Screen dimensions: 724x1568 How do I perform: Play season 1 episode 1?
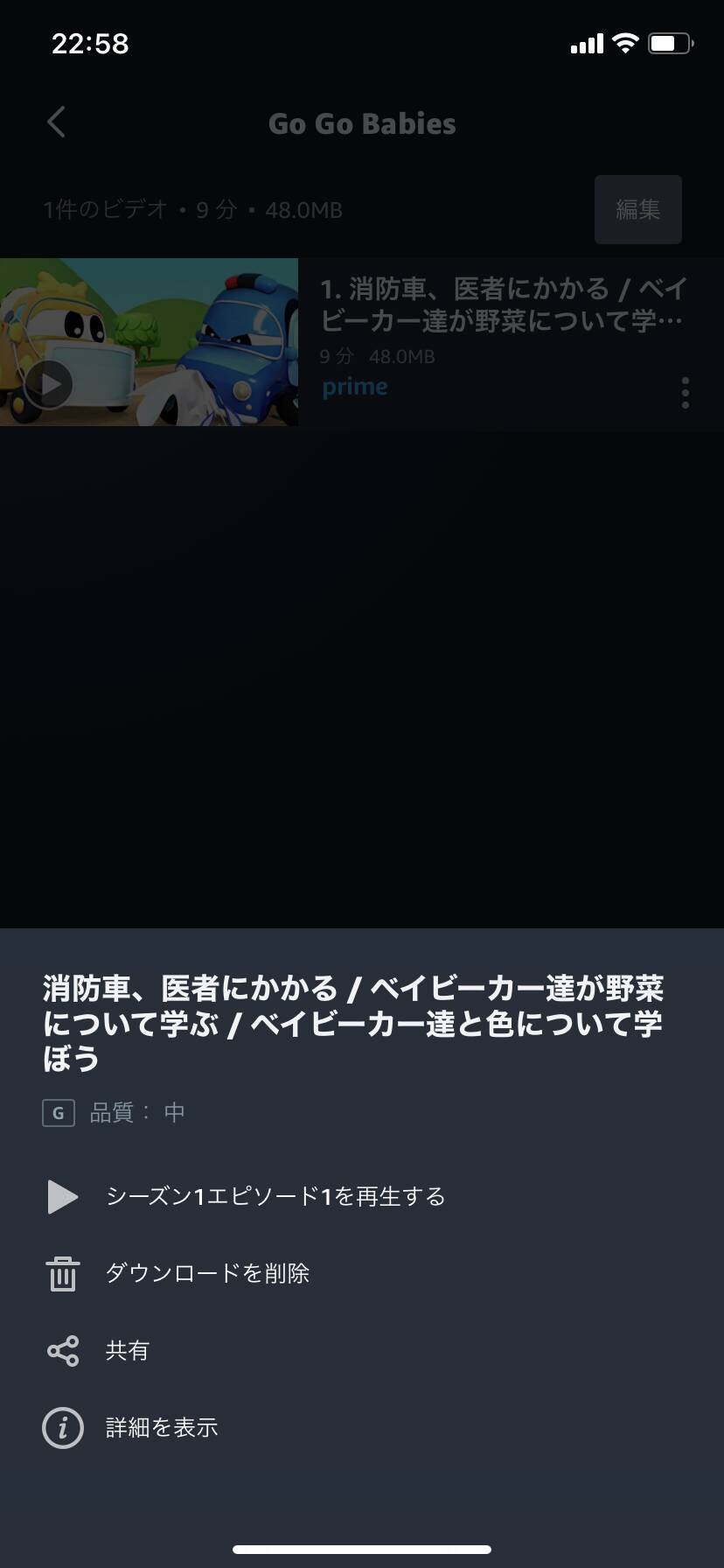(275, 1196)
